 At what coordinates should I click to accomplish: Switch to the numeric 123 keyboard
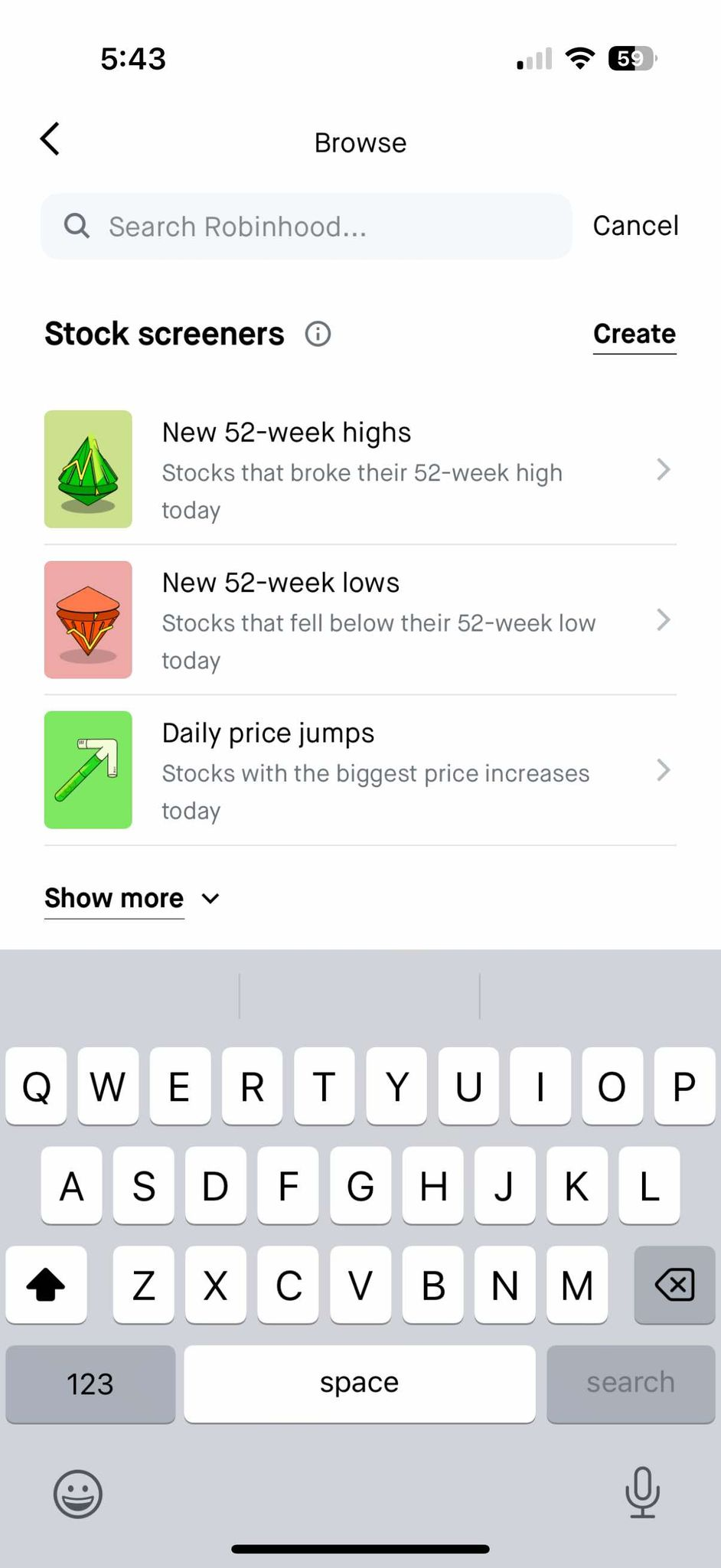pyautogui.click(x=90, y=1383)
